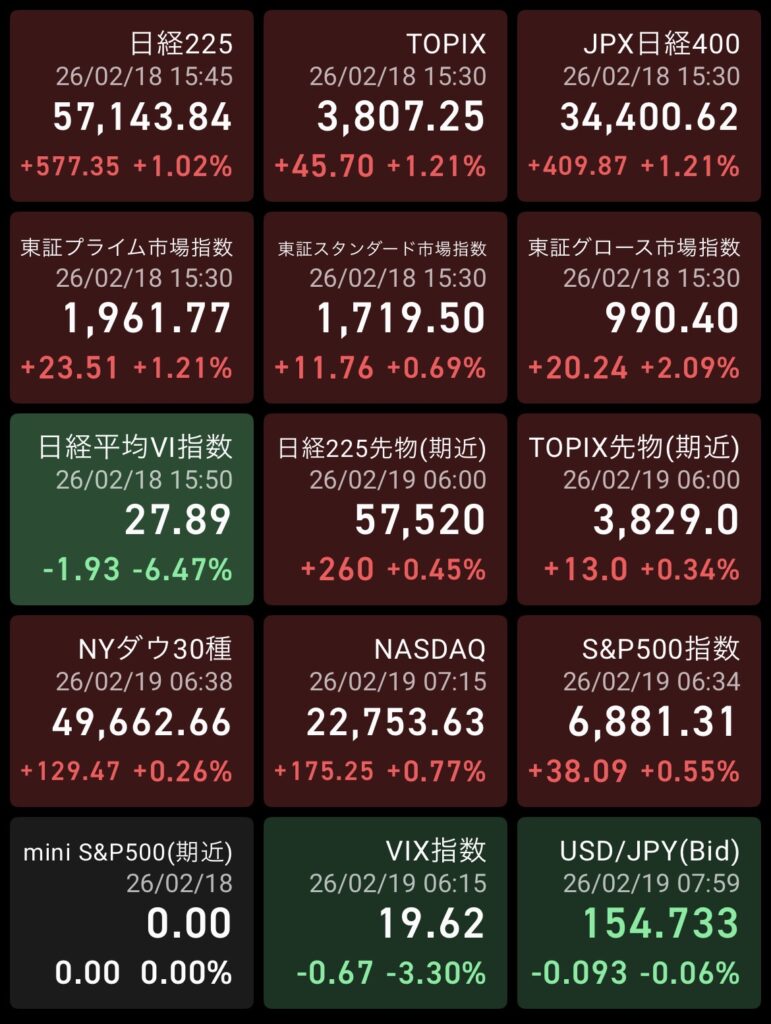Open the TOPIX index tile
771x1024 pixels.
point(385,105)
